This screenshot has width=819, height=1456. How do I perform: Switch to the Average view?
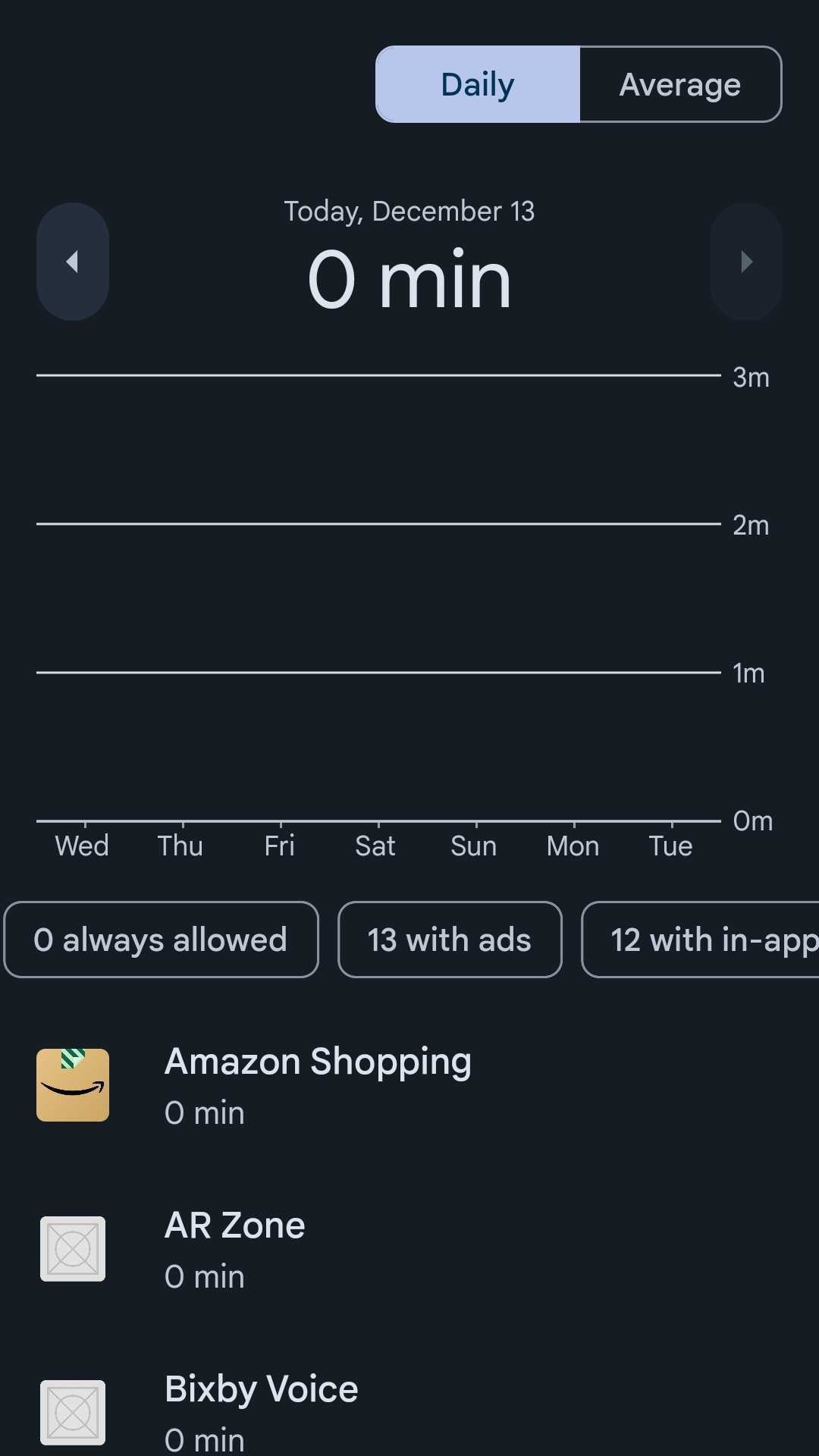point(680,84)
